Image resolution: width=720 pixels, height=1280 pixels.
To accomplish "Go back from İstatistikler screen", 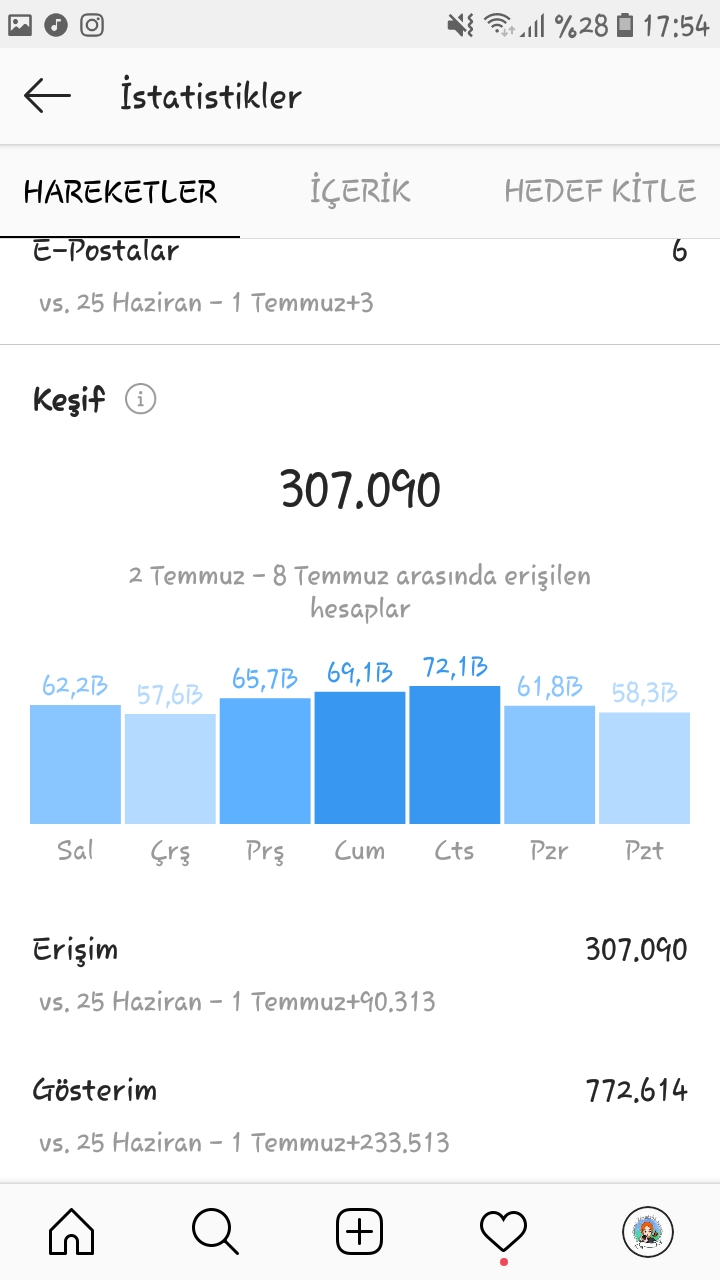I will [47, 96].
